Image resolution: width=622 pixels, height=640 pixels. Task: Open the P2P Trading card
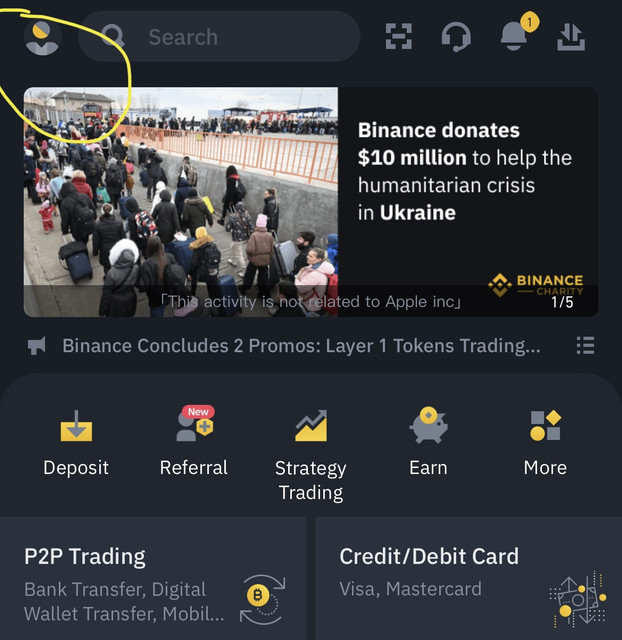153,580
